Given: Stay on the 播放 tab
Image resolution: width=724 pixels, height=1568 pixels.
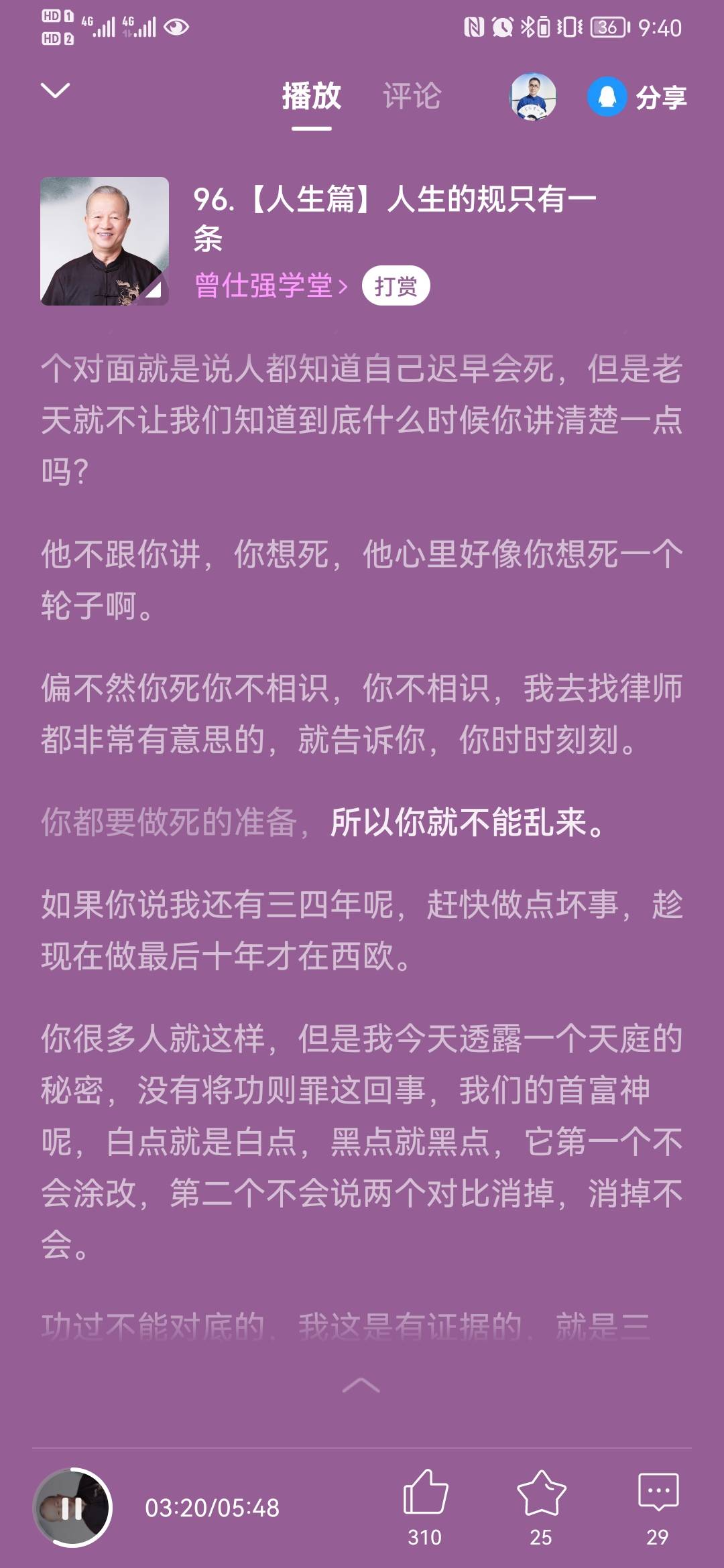Looking at the screenshot, I should [312, 96].
